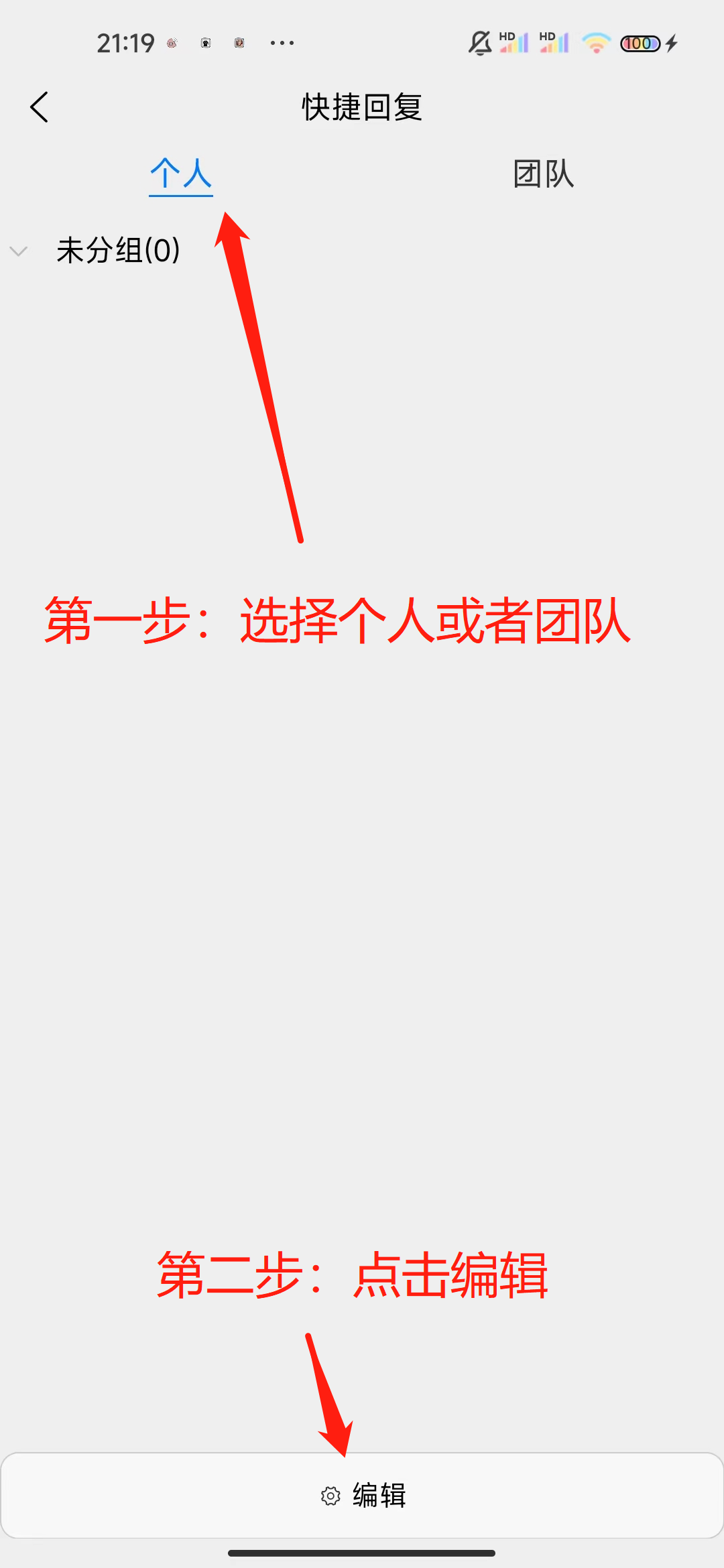Select the 个人 tab
Image resolution: width=724 pixels, height=1568 pixels.
tap(181, 174)
